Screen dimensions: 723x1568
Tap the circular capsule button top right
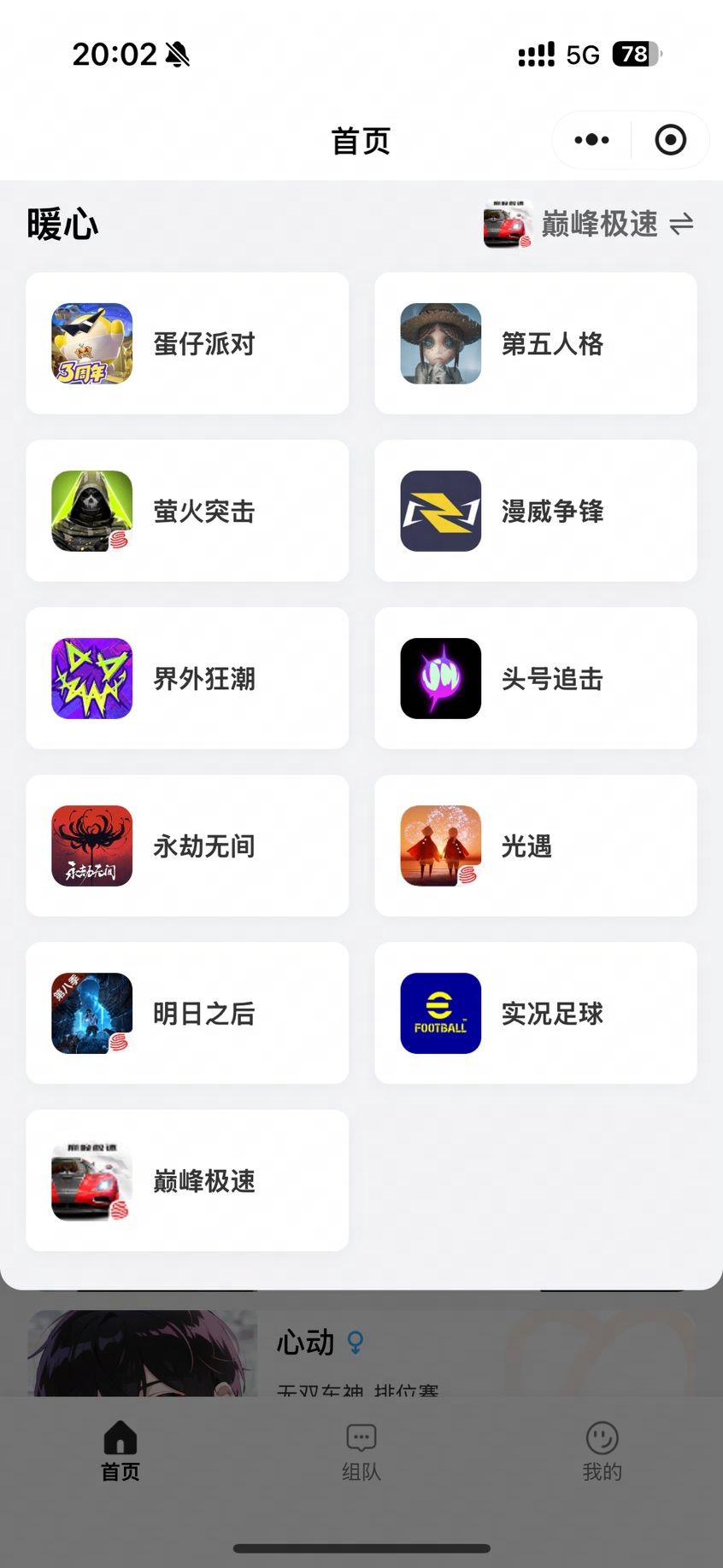click(x=671, y=139)
